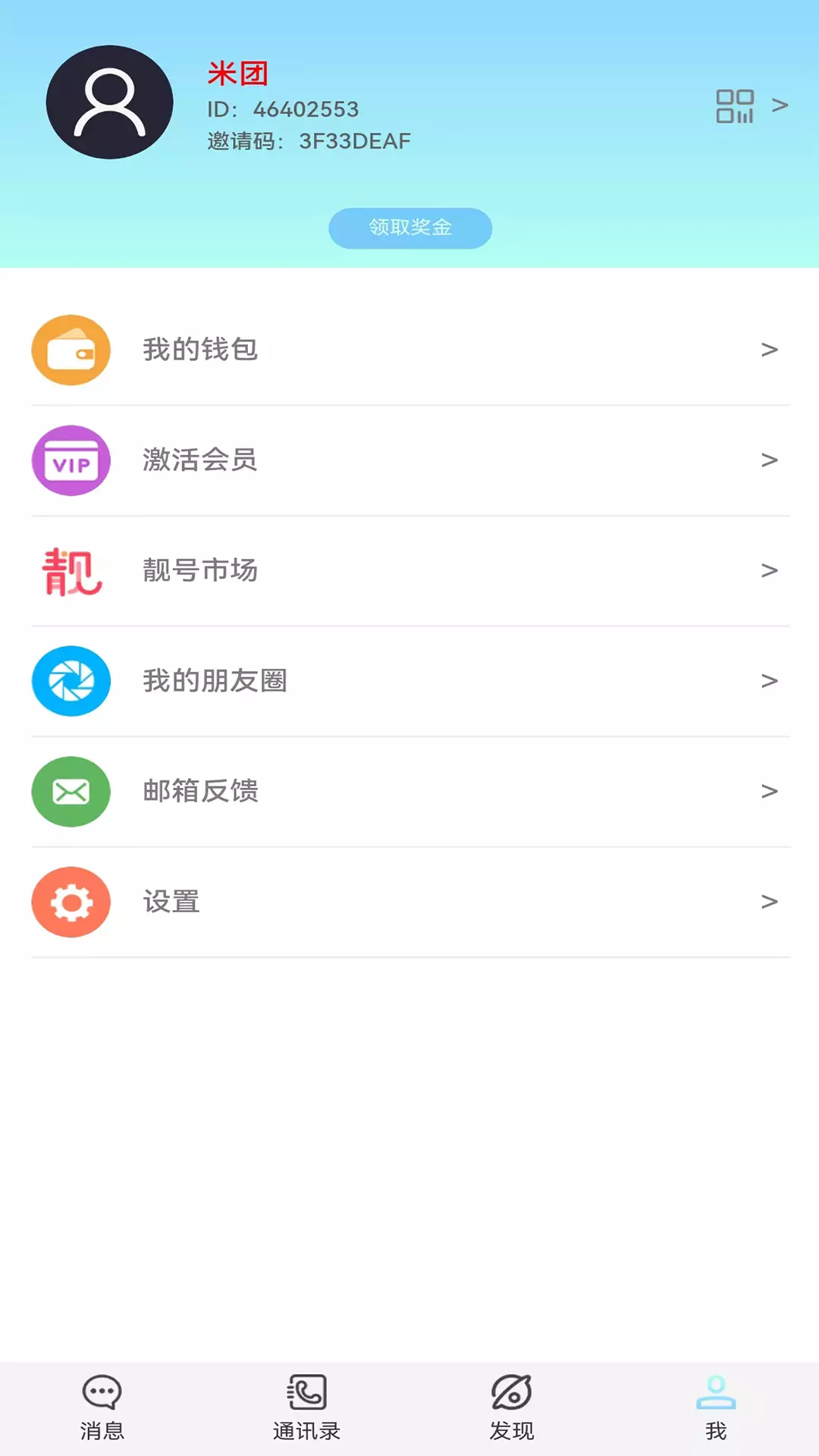Switch to the 通讯录 contacts tab
819x1456 pixels.
click(307, 1408)
